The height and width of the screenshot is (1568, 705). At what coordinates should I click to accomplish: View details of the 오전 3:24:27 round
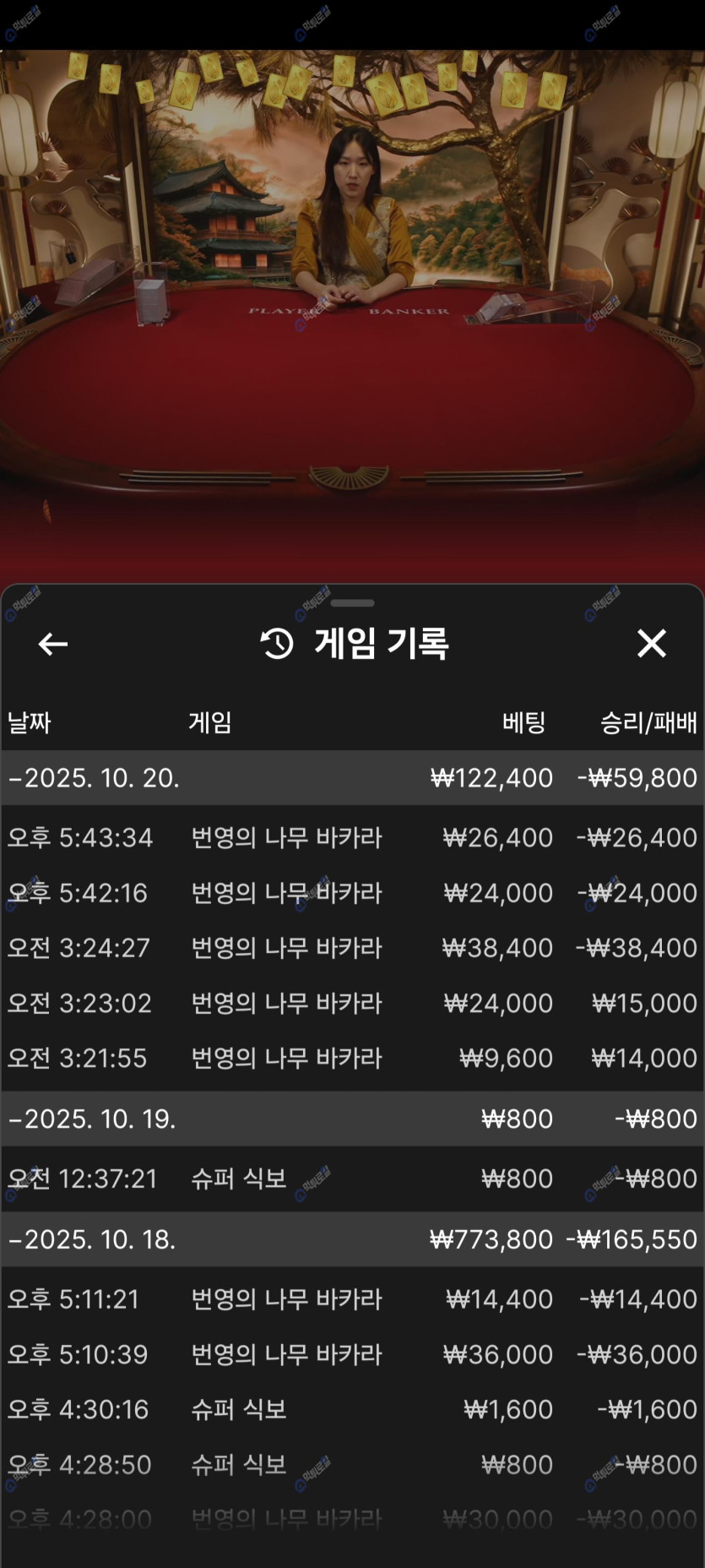[x=352, y=948]
